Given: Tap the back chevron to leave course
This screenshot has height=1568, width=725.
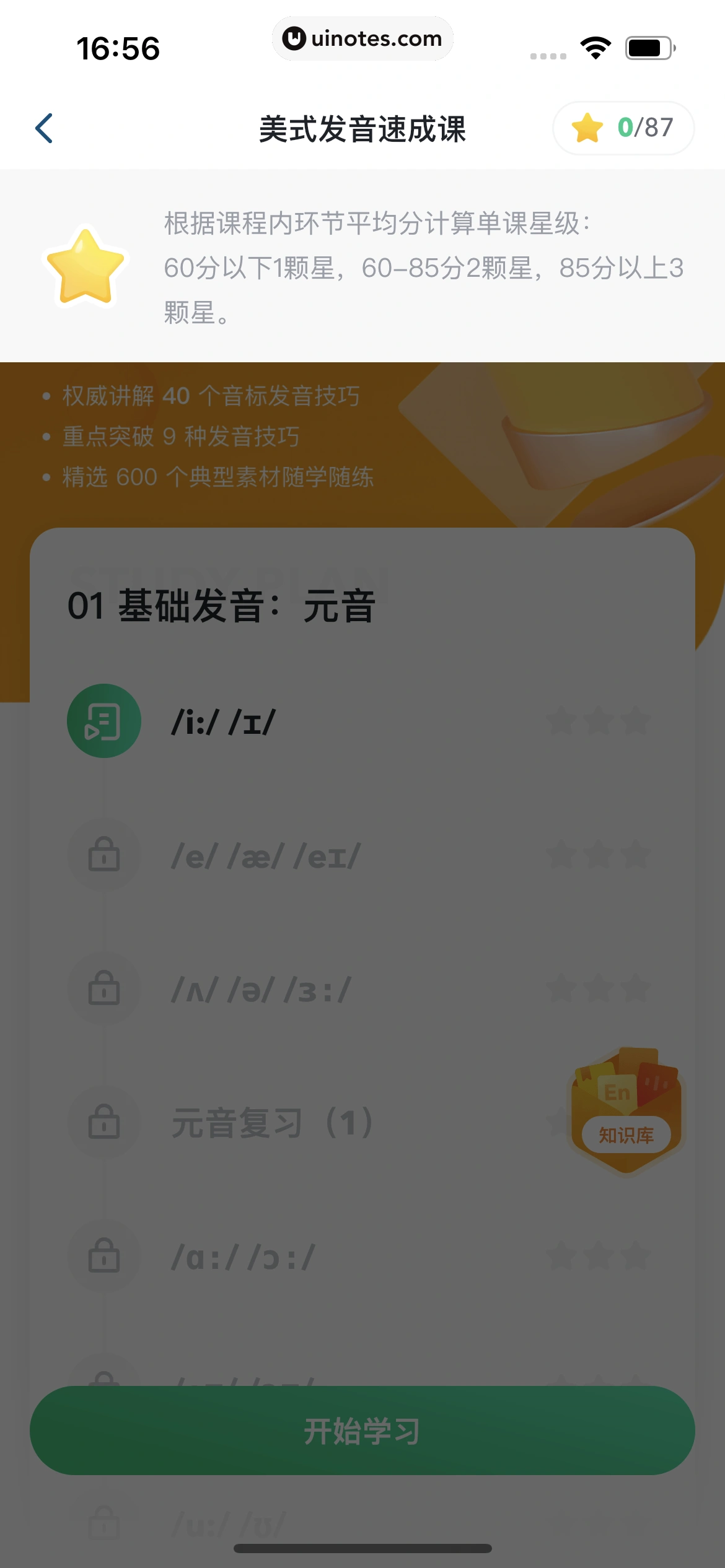Looking at the screenshot, I should click(43, 128).
